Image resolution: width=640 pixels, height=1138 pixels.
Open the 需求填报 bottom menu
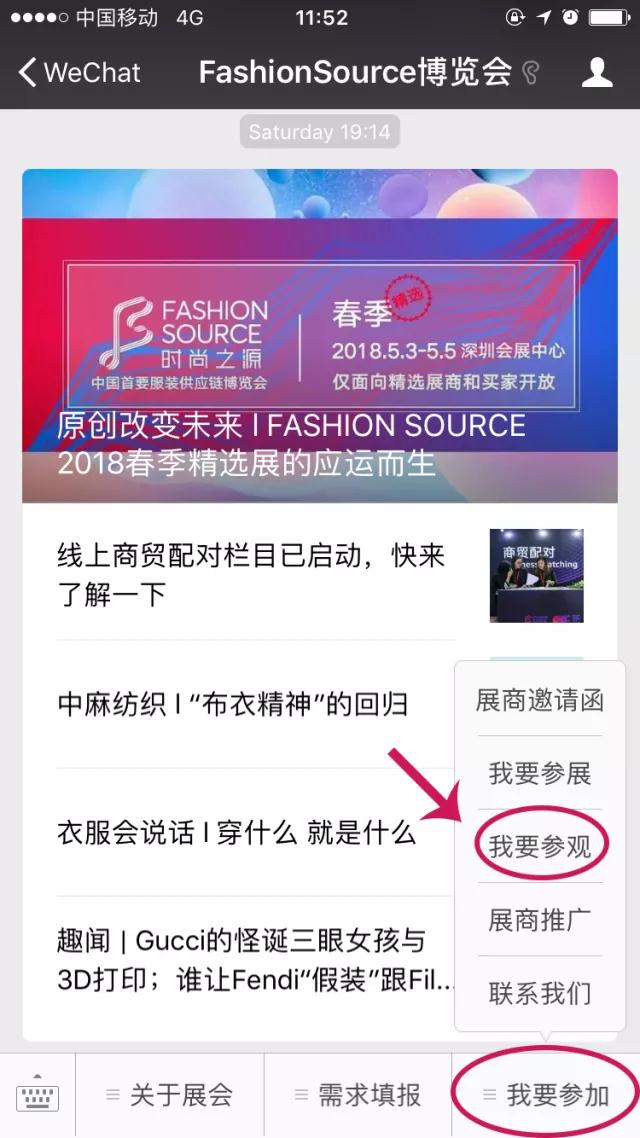[358, 1096]
